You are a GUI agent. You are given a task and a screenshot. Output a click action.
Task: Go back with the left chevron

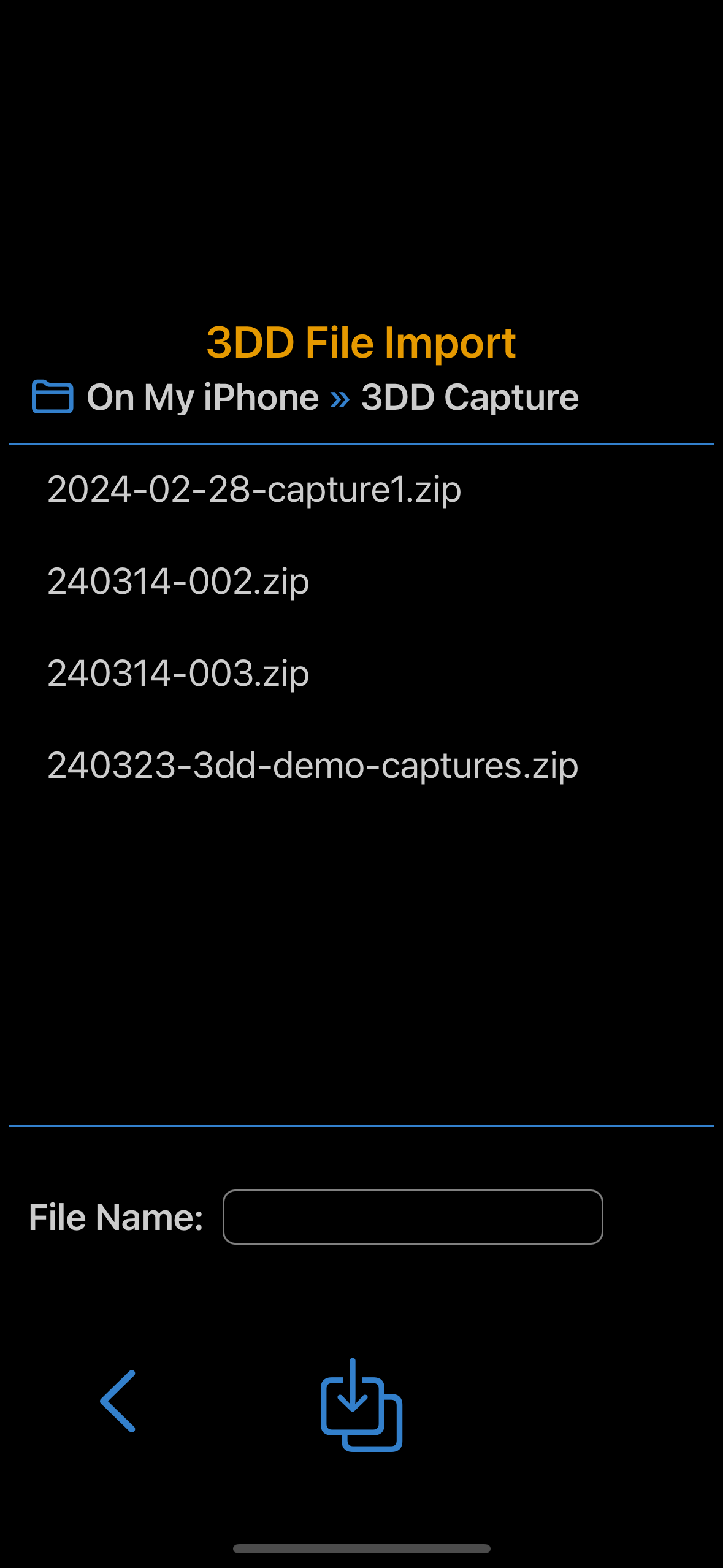(118, 1401)
